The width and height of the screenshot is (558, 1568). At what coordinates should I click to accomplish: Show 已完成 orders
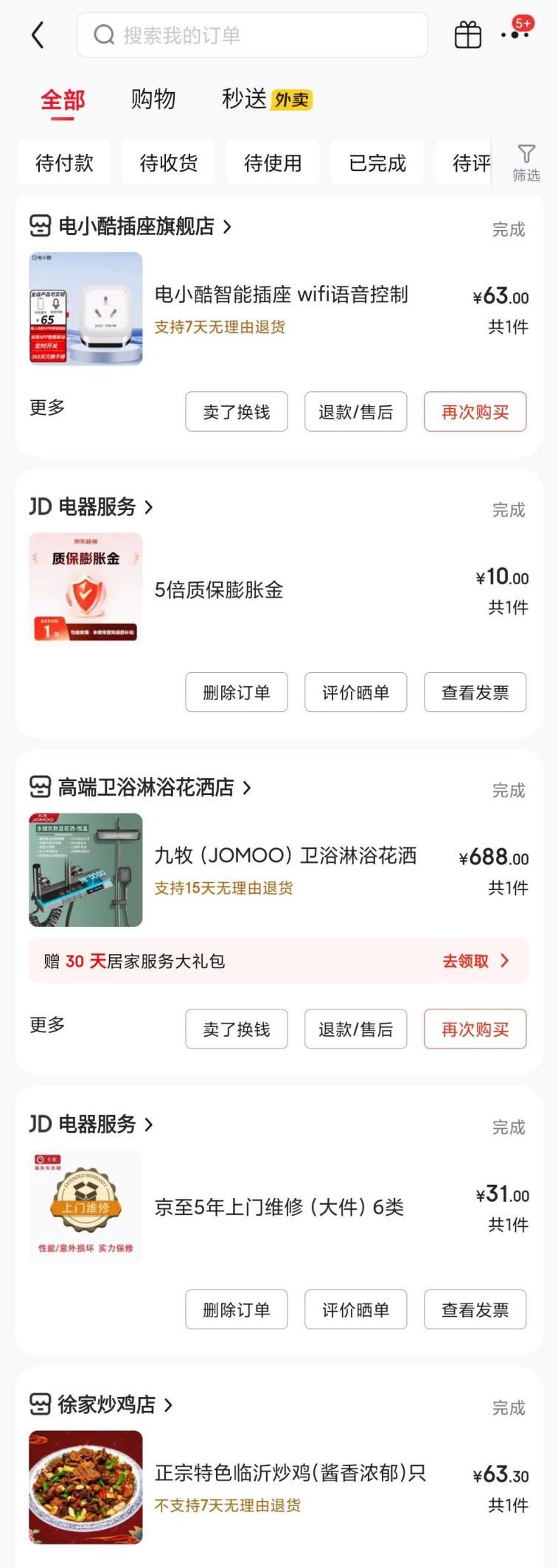pos(377,163)
